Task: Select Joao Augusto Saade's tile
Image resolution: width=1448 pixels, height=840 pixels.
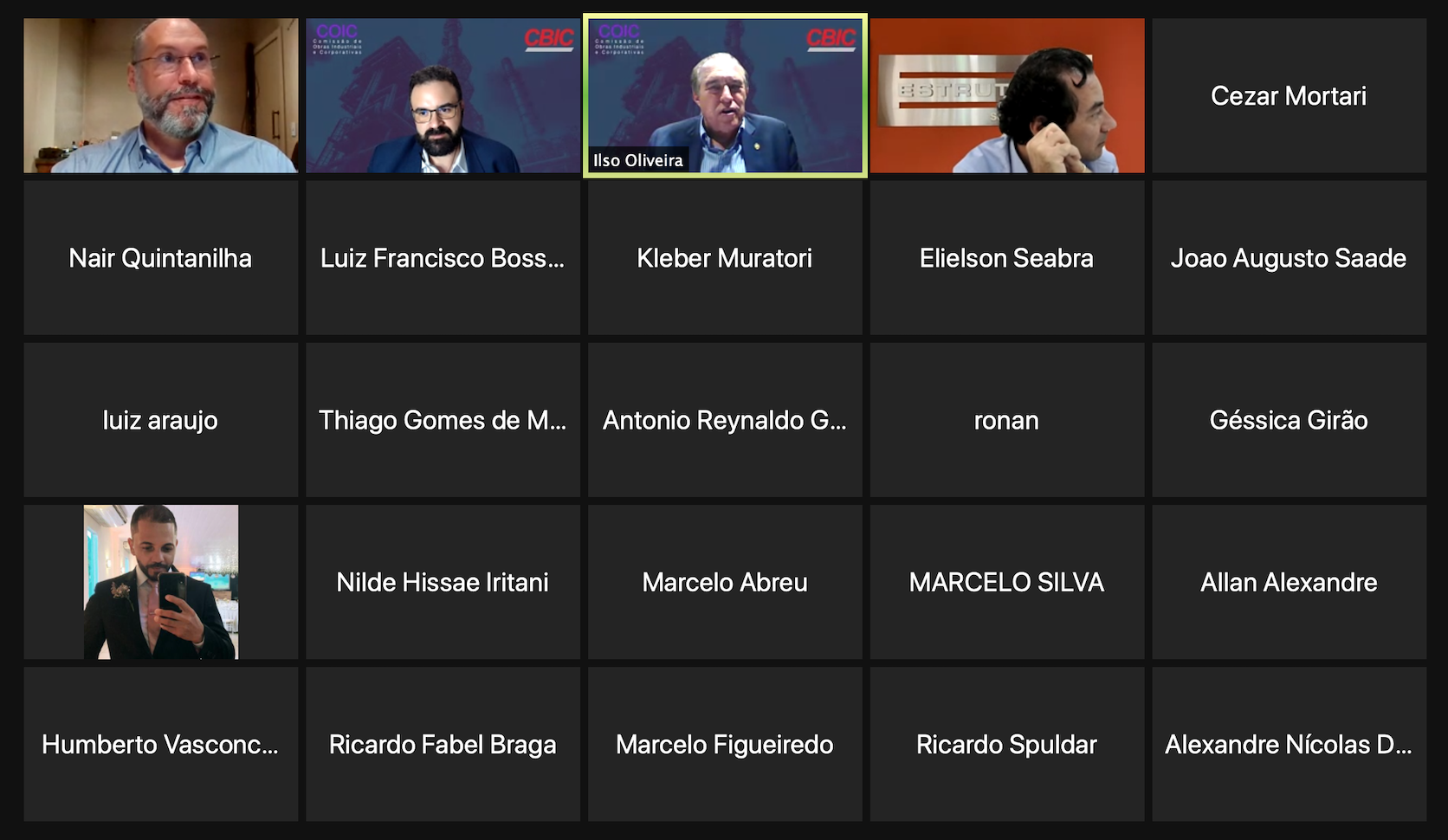Action: click(1289, 257)
